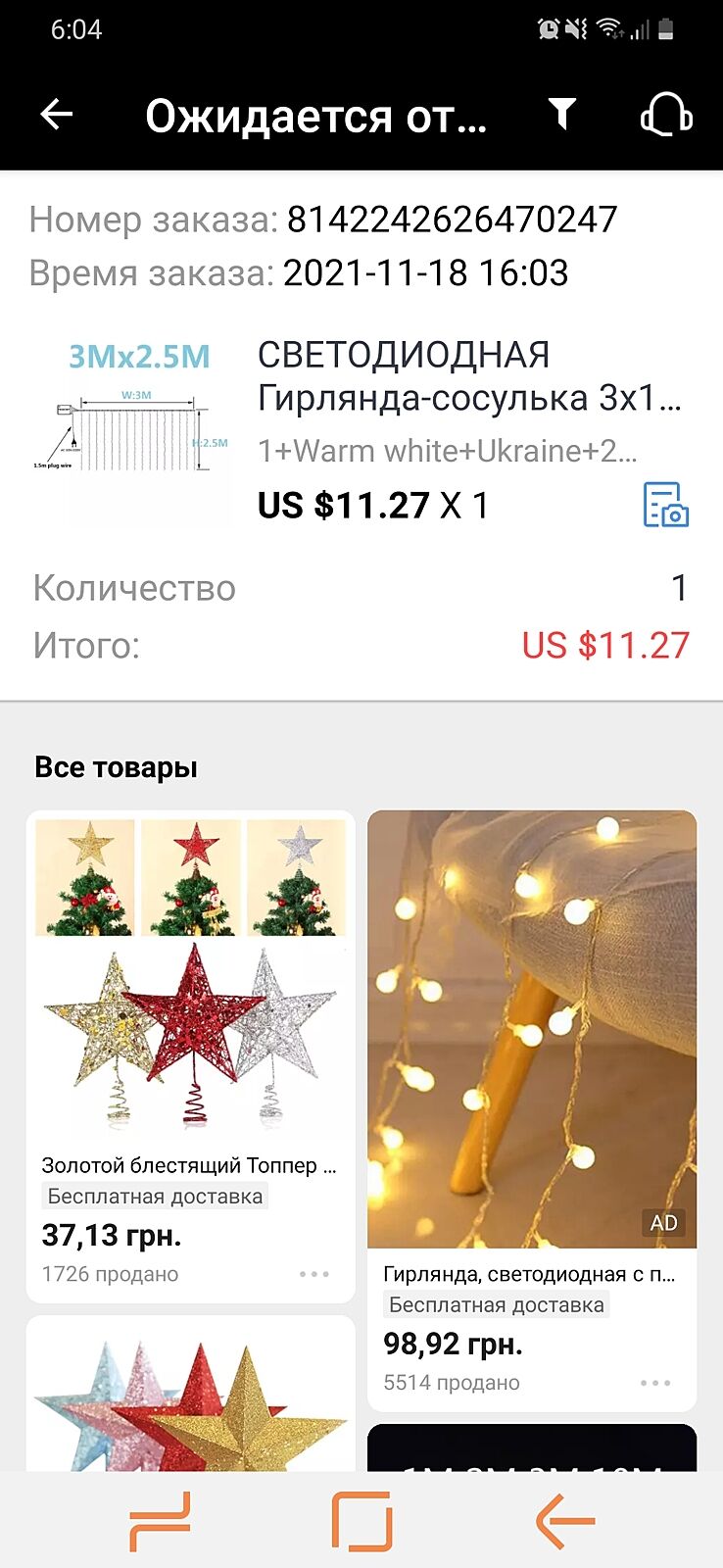The image size is (723, 1568).
Task: Contact customer support via headset icon
Action: pyautogui.click(x=666, y=115)
